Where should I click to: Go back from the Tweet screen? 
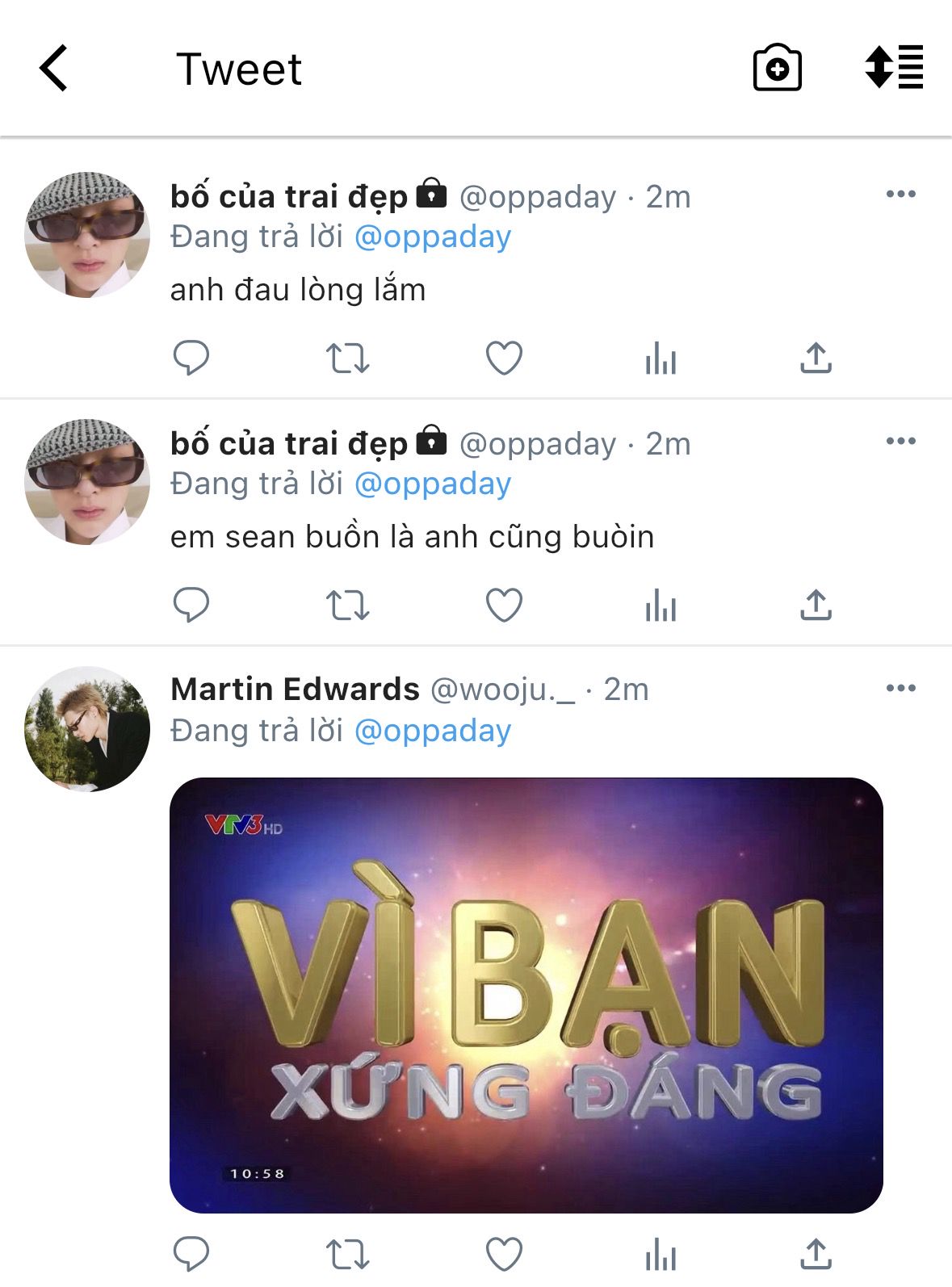54,68
